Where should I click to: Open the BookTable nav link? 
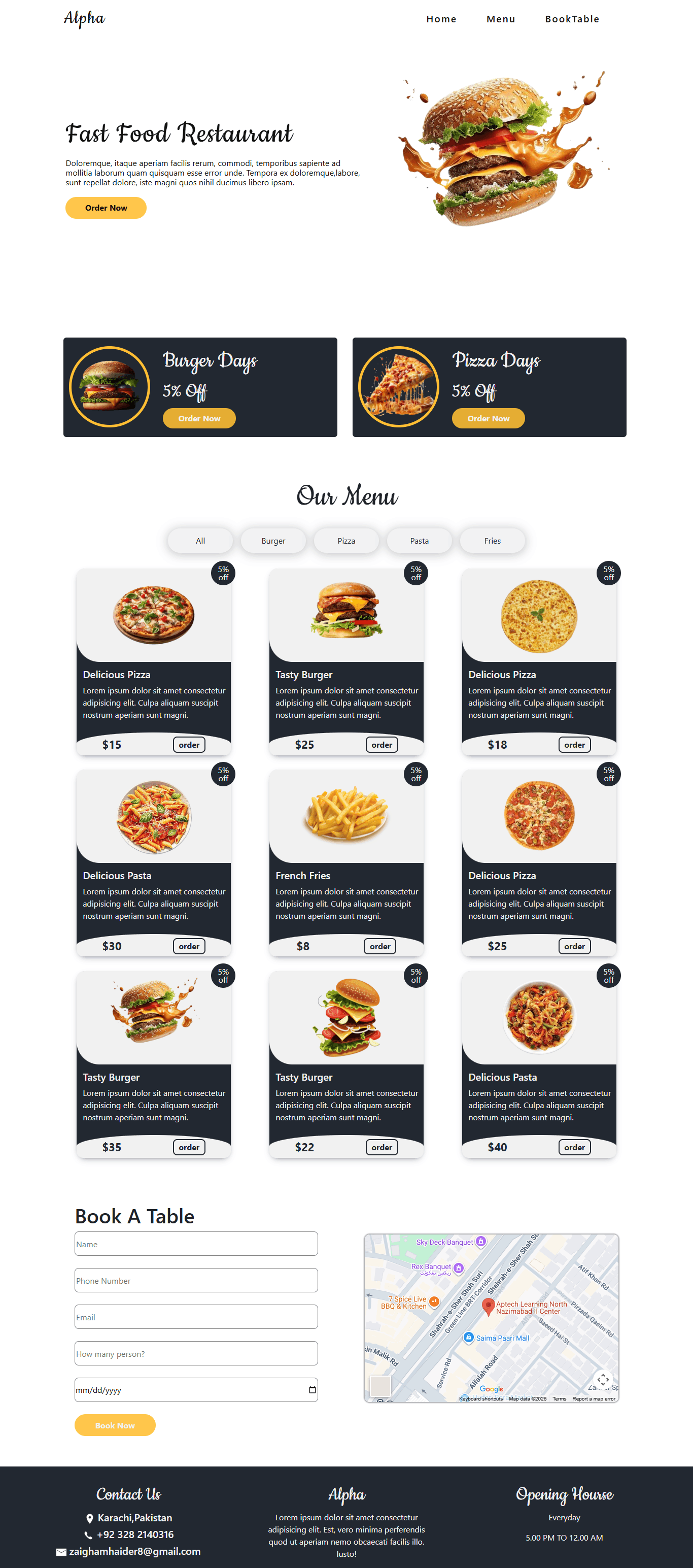[571, 19]
